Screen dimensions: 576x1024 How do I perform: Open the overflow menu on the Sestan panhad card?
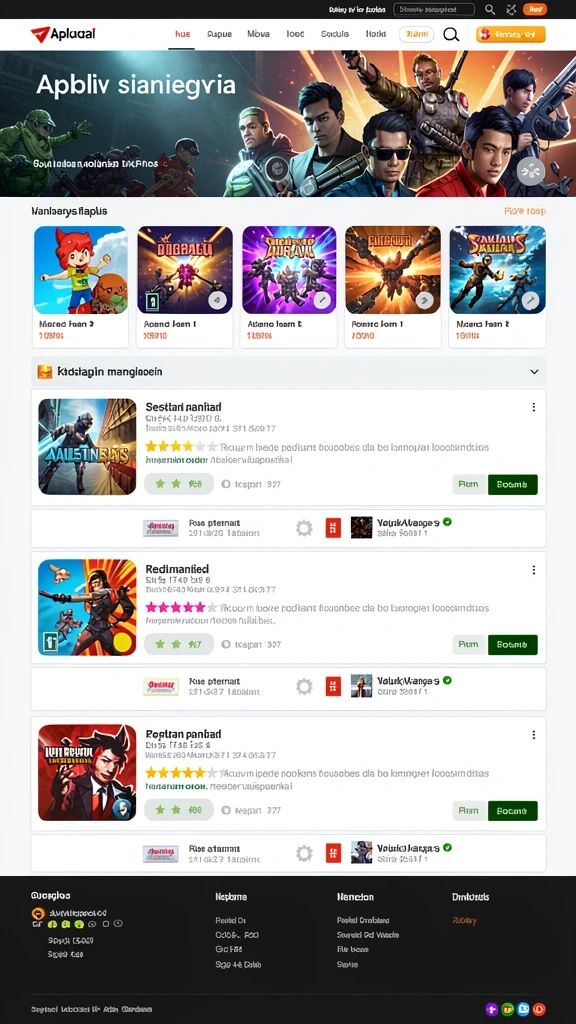click(534, 407)
